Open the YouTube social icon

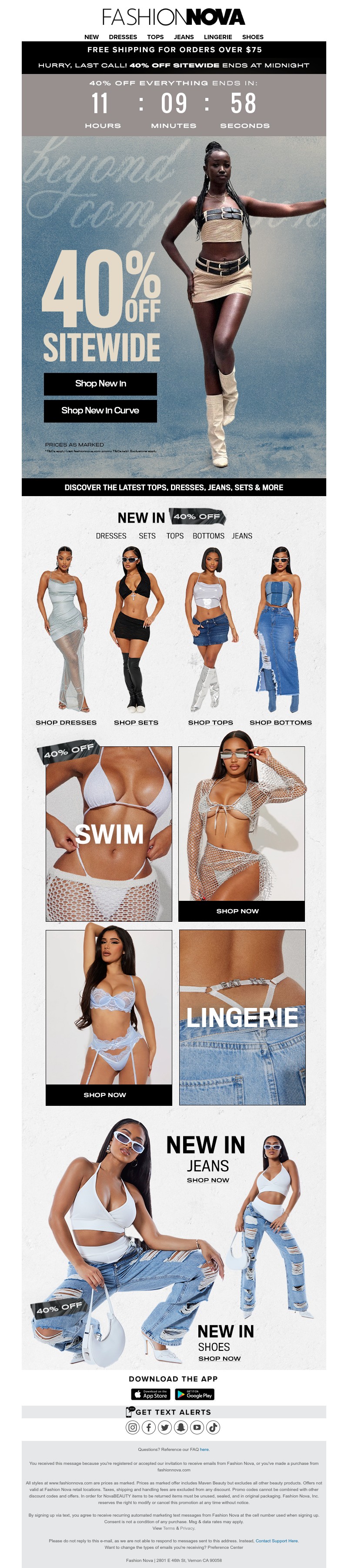click(197, 1427)
